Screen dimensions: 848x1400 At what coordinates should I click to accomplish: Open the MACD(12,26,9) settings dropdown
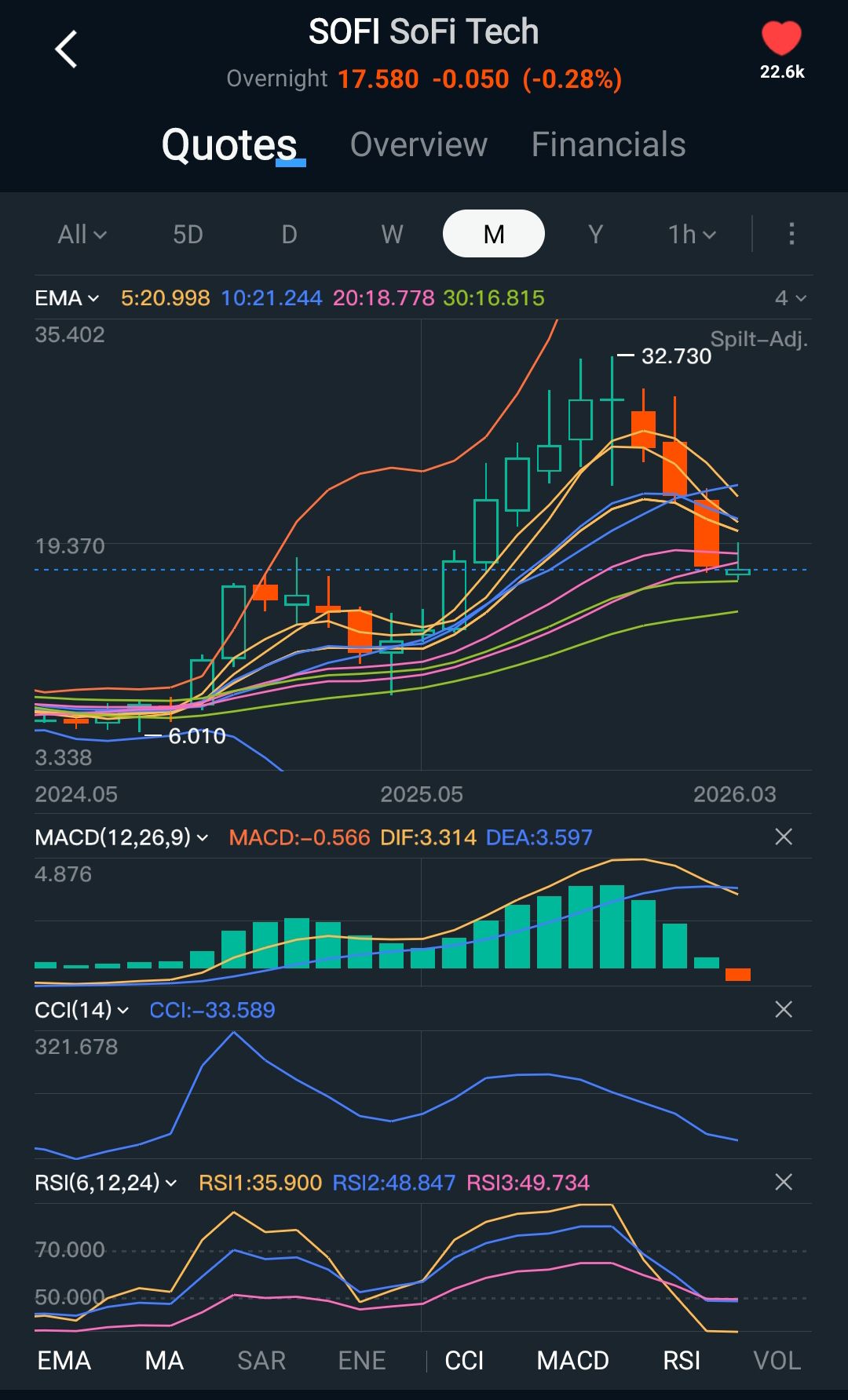[x=122, y=837]
